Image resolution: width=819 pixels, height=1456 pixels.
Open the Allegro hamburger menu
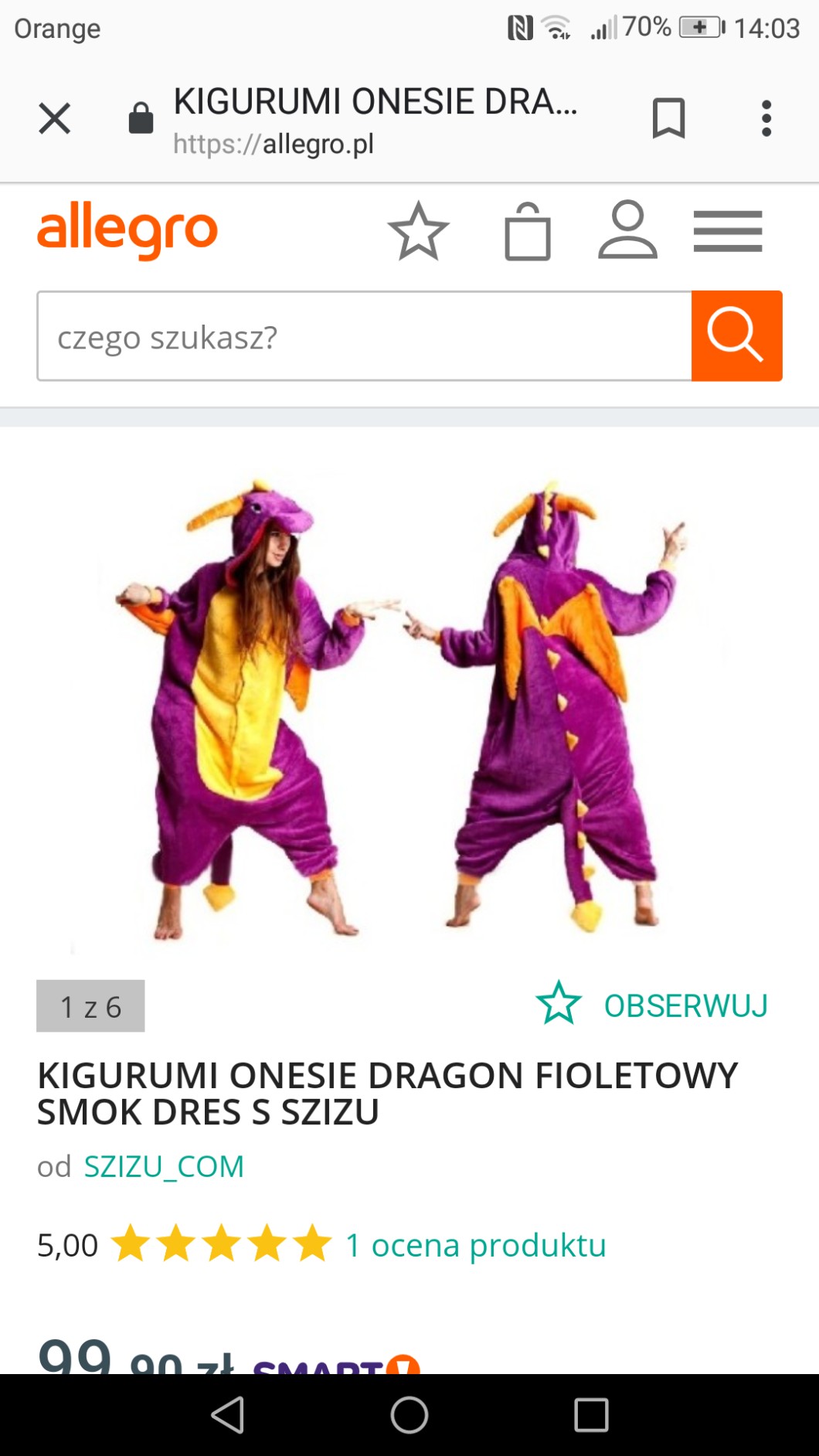pyautogui.click(x=728, y=231)
